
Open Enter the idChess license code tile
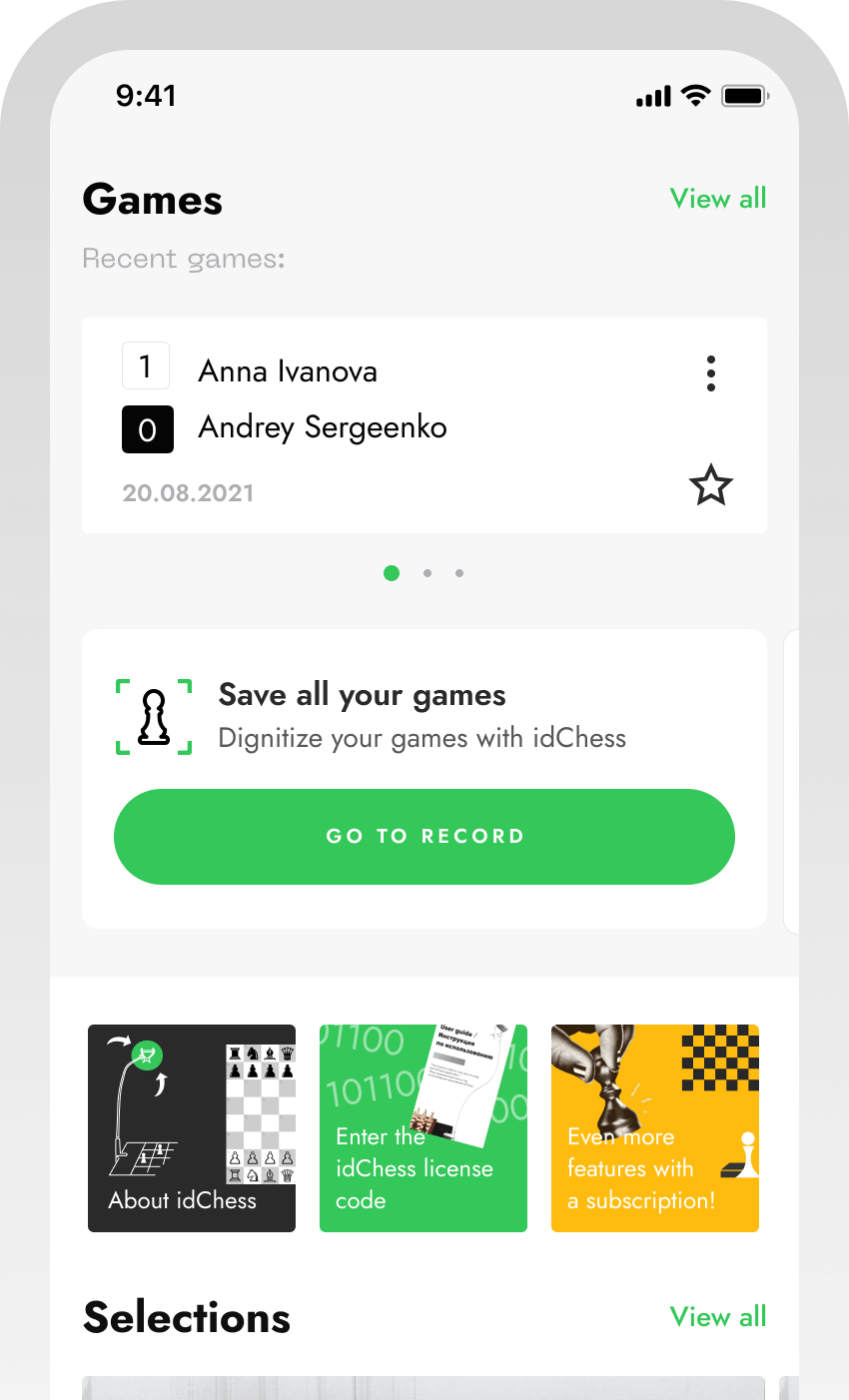[x=424, y=1128]
